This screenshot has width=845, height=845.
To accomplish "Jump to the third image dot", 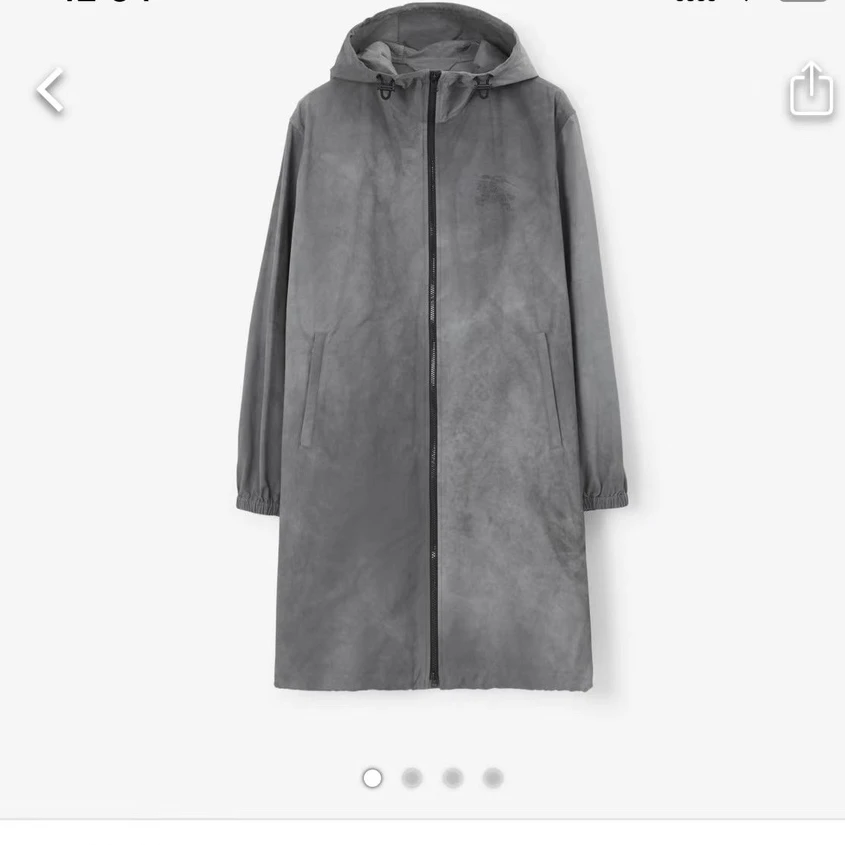I will pos(453,778).
